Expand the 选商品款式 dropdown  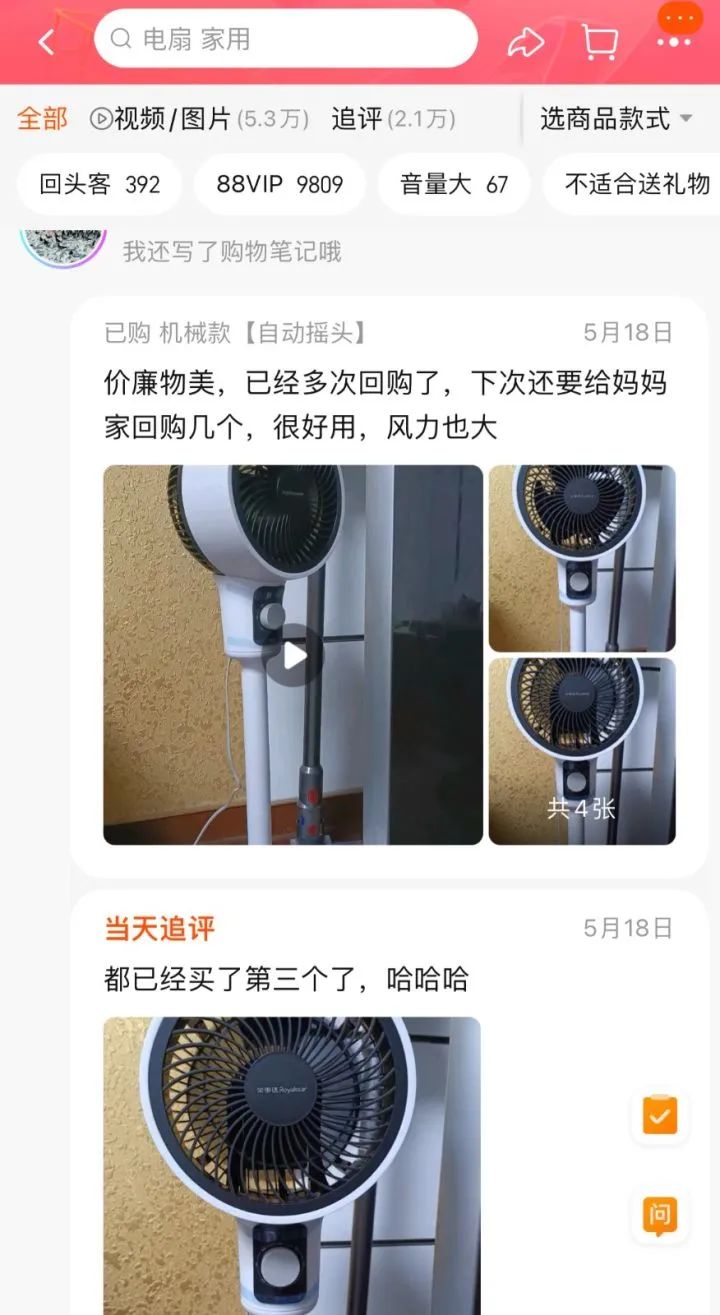click(x=616, y=119)
